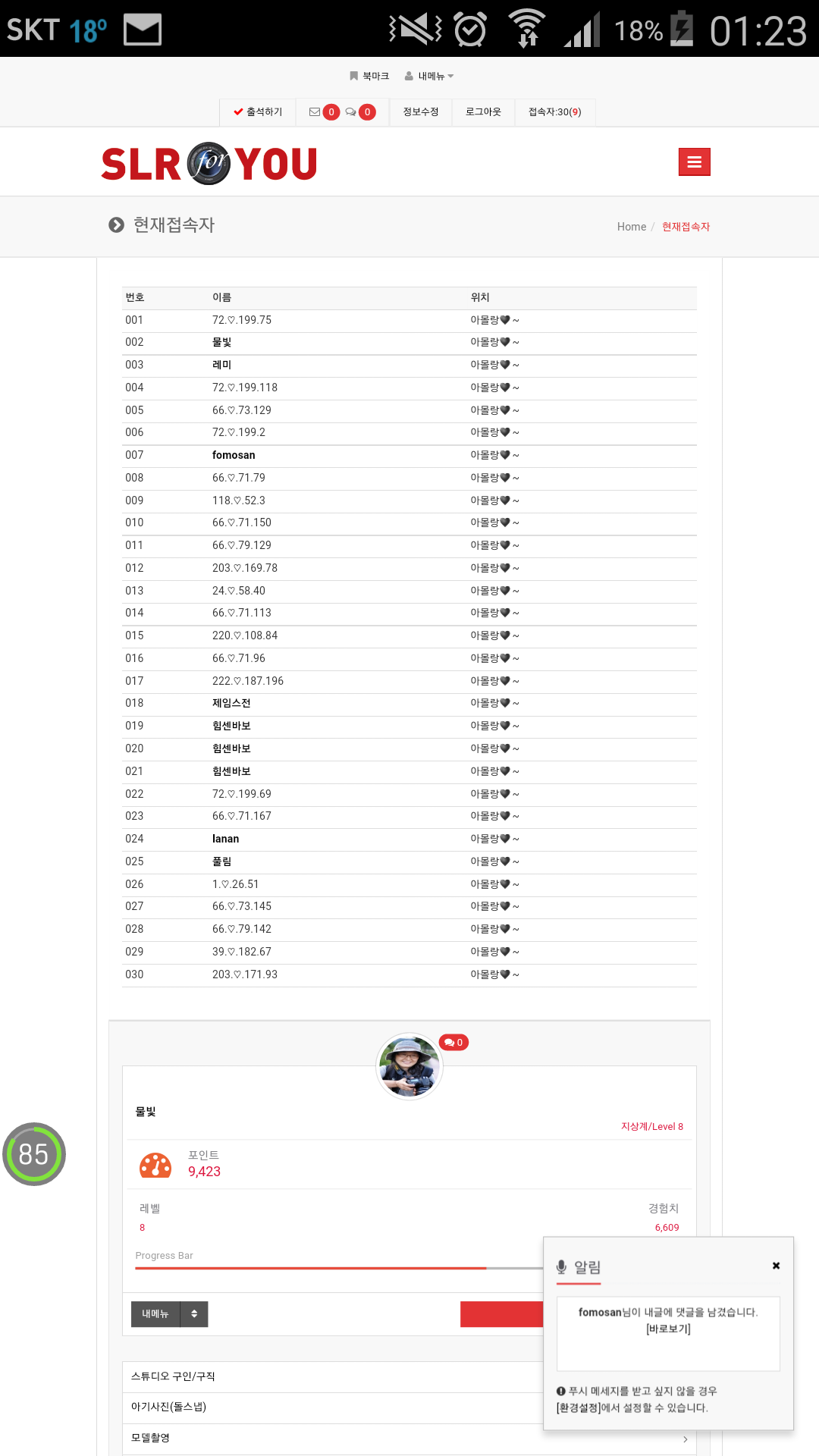The height and width of the screenshot is (1456, 819).
Task: Open the 내메뉴 selector in profile card
Action: click(x=169, y=1314)
